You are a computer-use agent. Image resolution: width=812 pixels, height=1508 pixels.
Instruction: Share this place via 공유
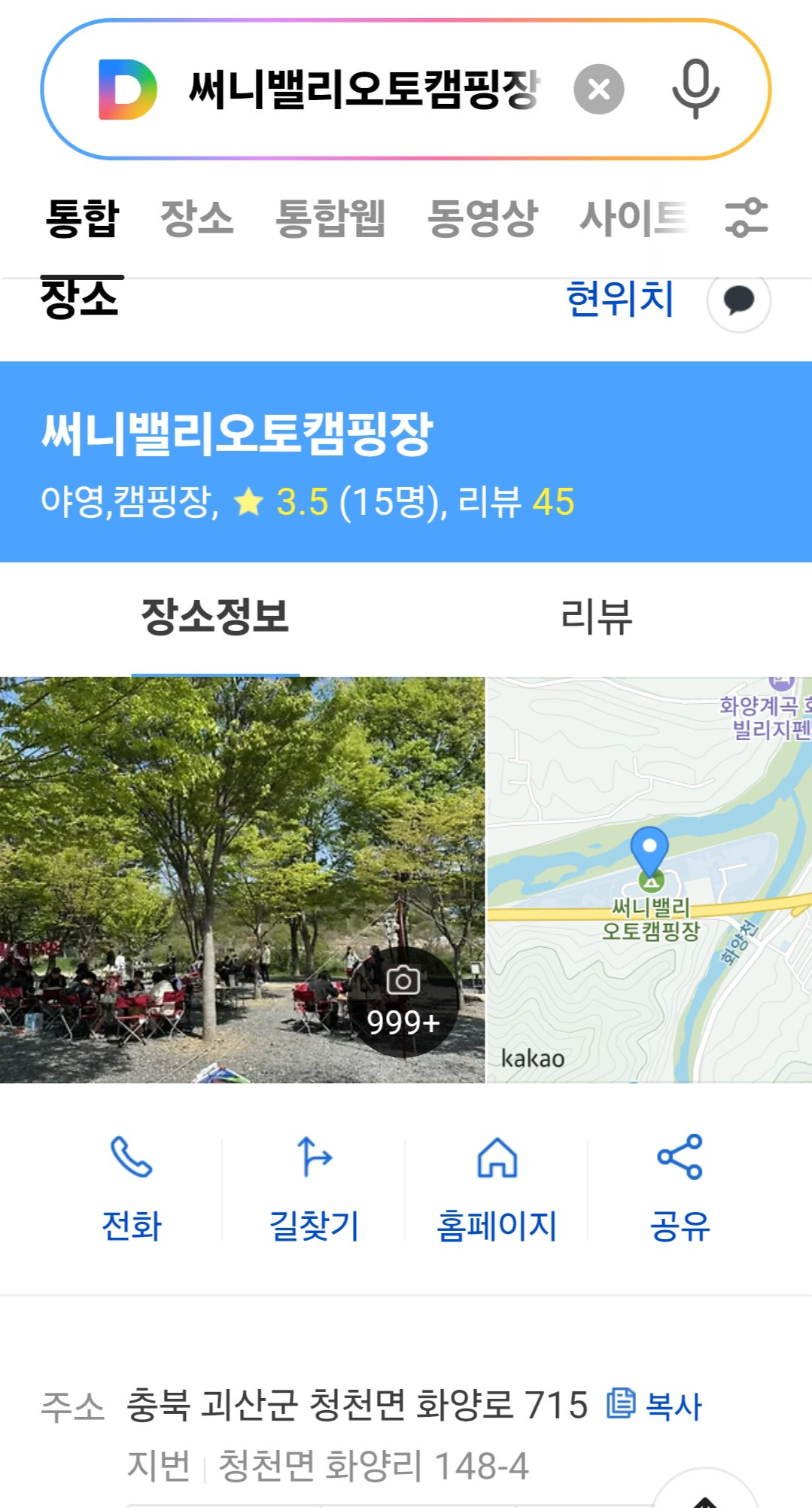pyautogui.click(x=680, y=1190)
